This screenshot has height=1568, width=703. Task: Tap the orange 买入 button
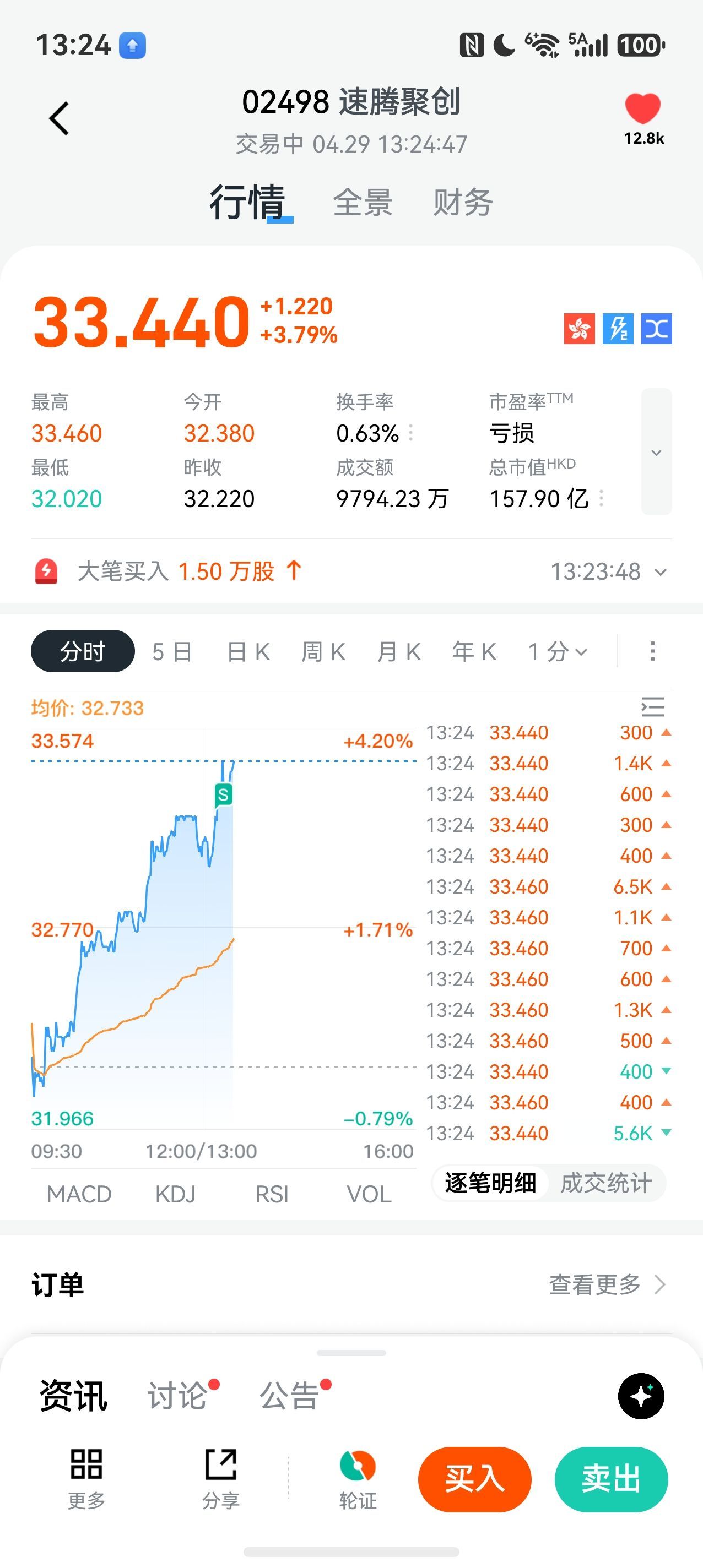(474, 1478)
